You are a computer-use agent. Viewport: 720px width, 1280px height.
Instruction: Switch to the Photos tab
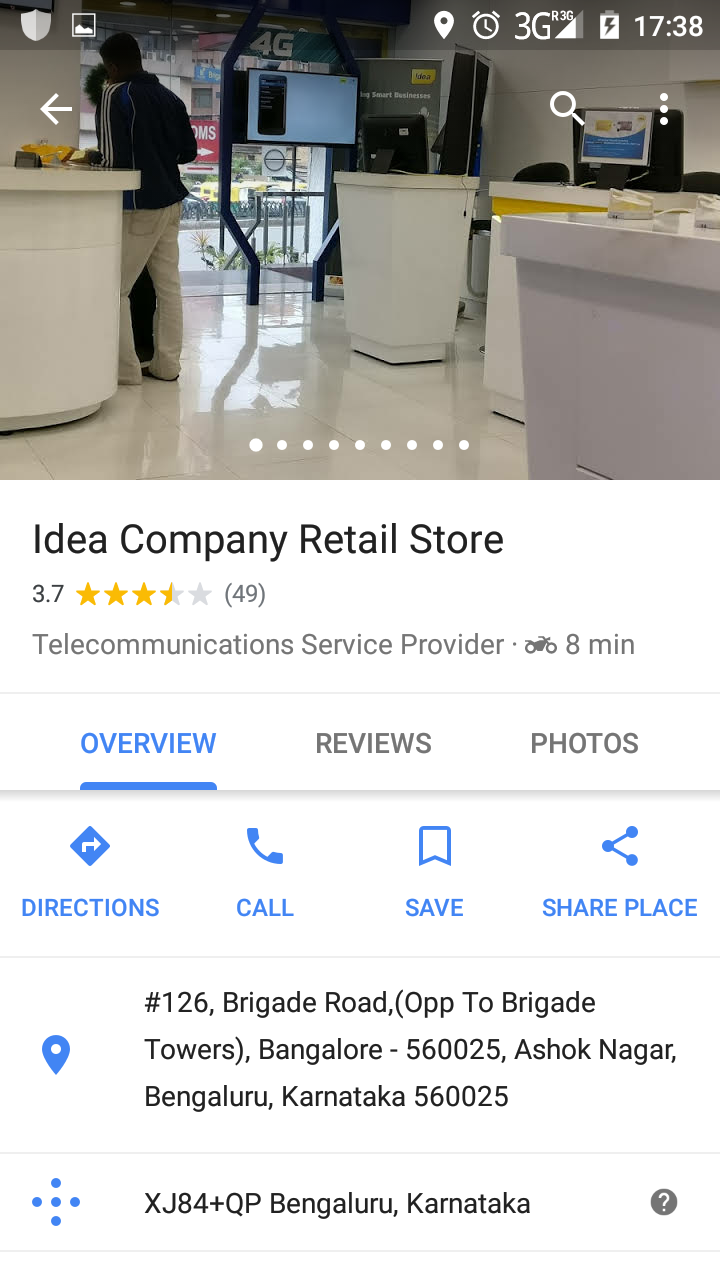(x=584, y=743)
